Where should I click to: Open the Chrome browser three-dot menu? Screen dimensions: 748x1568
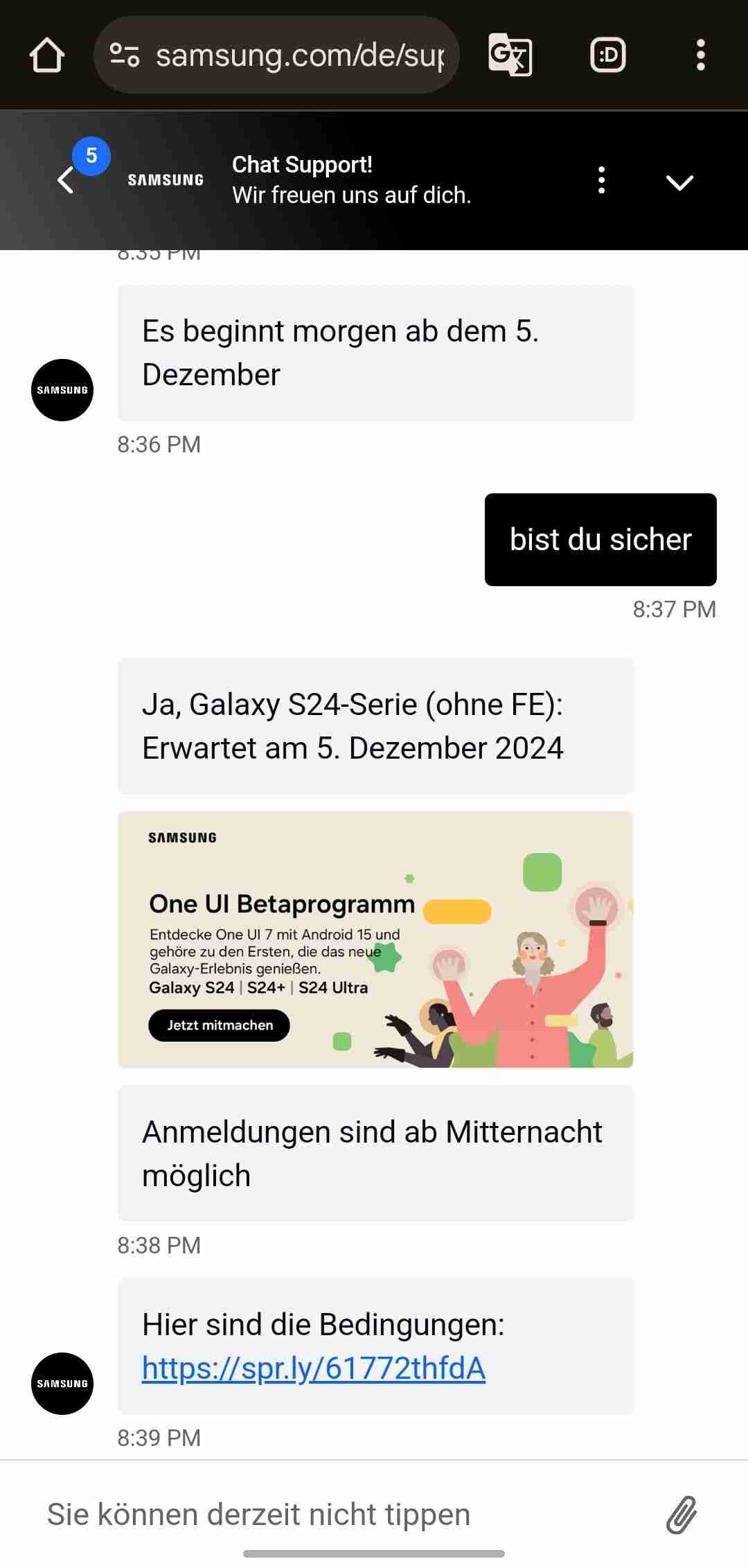(x=702, y=55)
